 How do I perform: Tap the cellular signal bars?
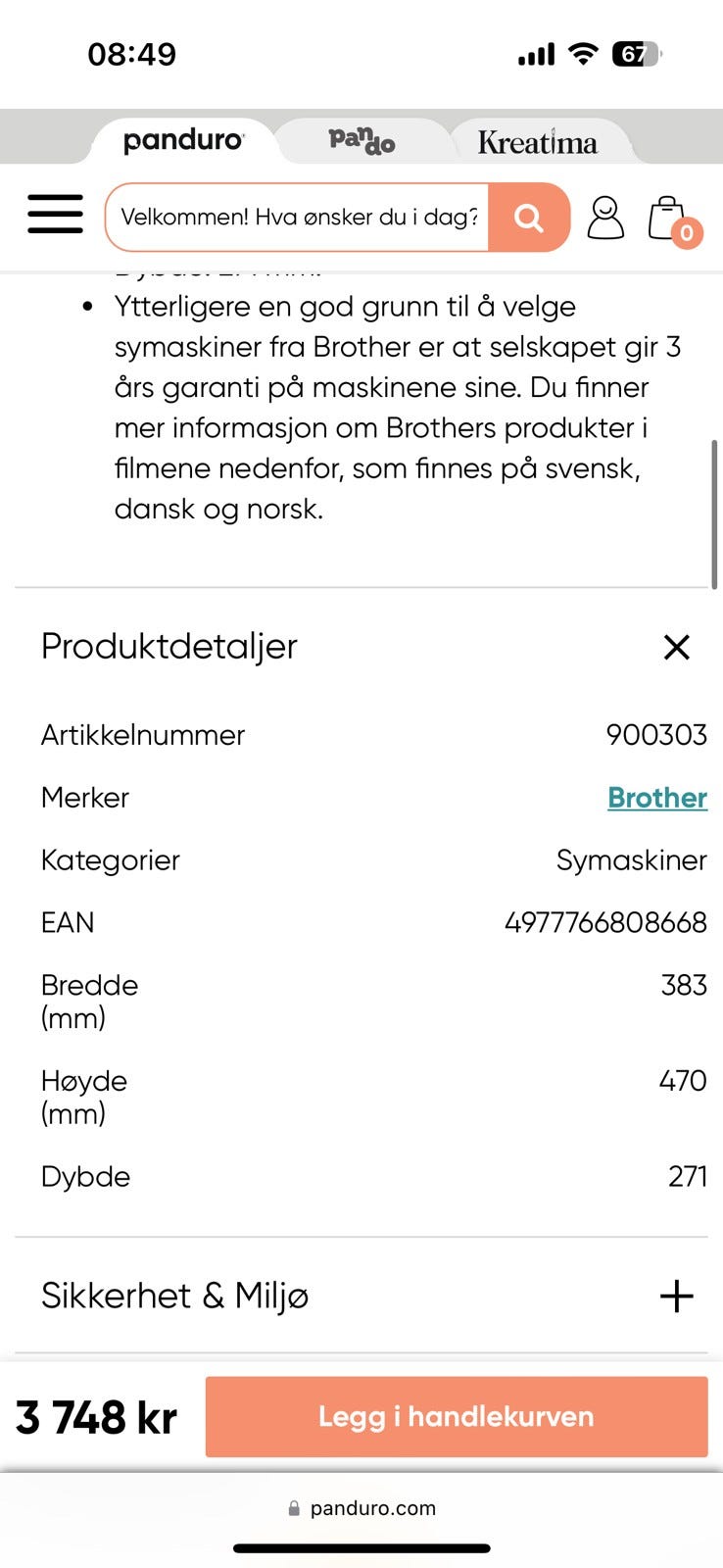[x=534, y=55]
